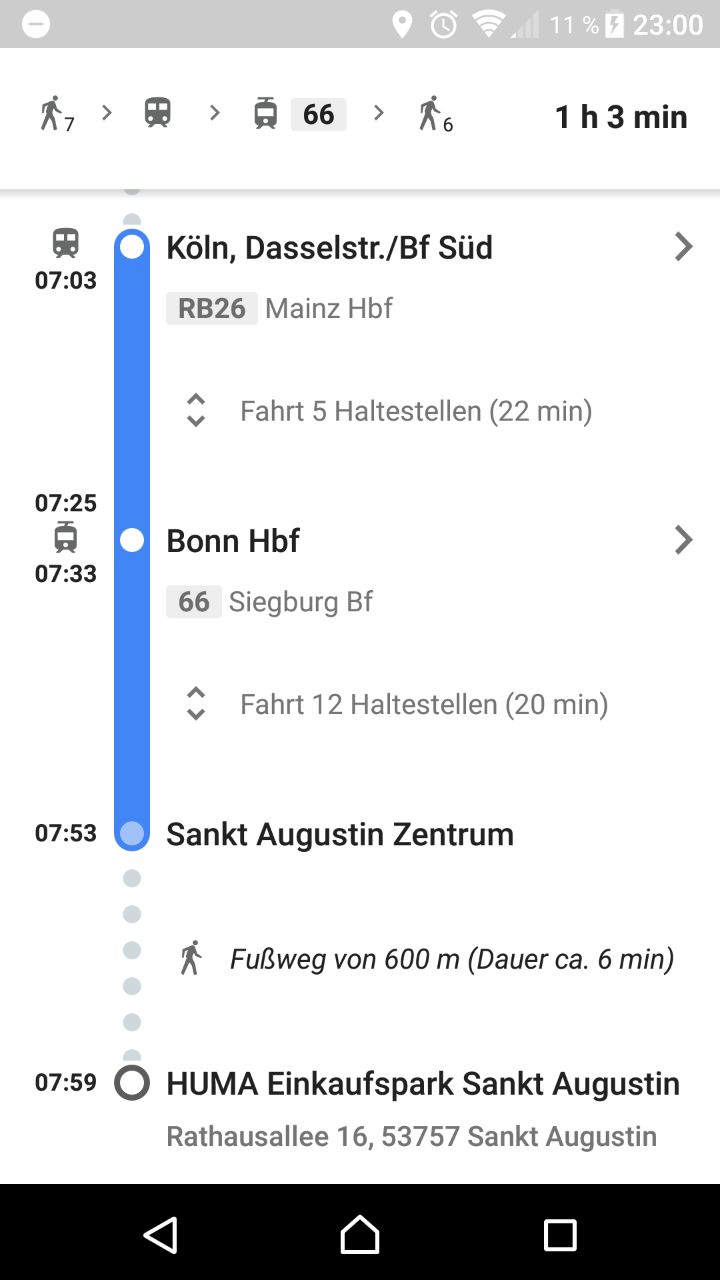Open Köln, Dasselstr./Bf Süd stop details
Screen dimensions: 720x1280
683,247
